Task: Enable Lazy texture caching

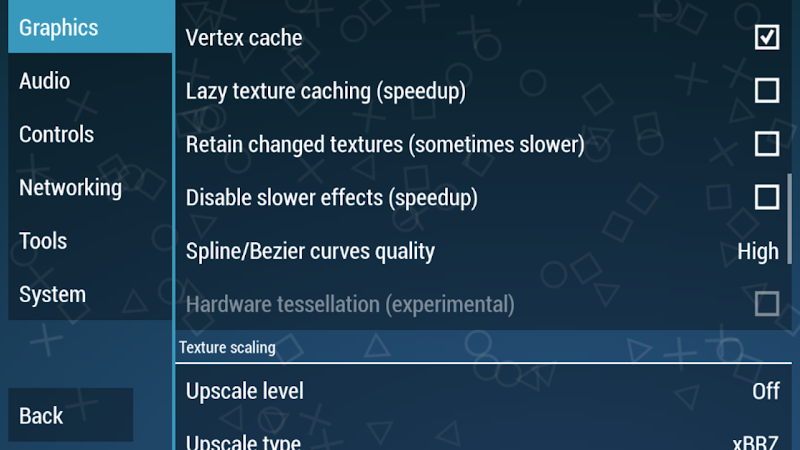Action: (766, 91)
